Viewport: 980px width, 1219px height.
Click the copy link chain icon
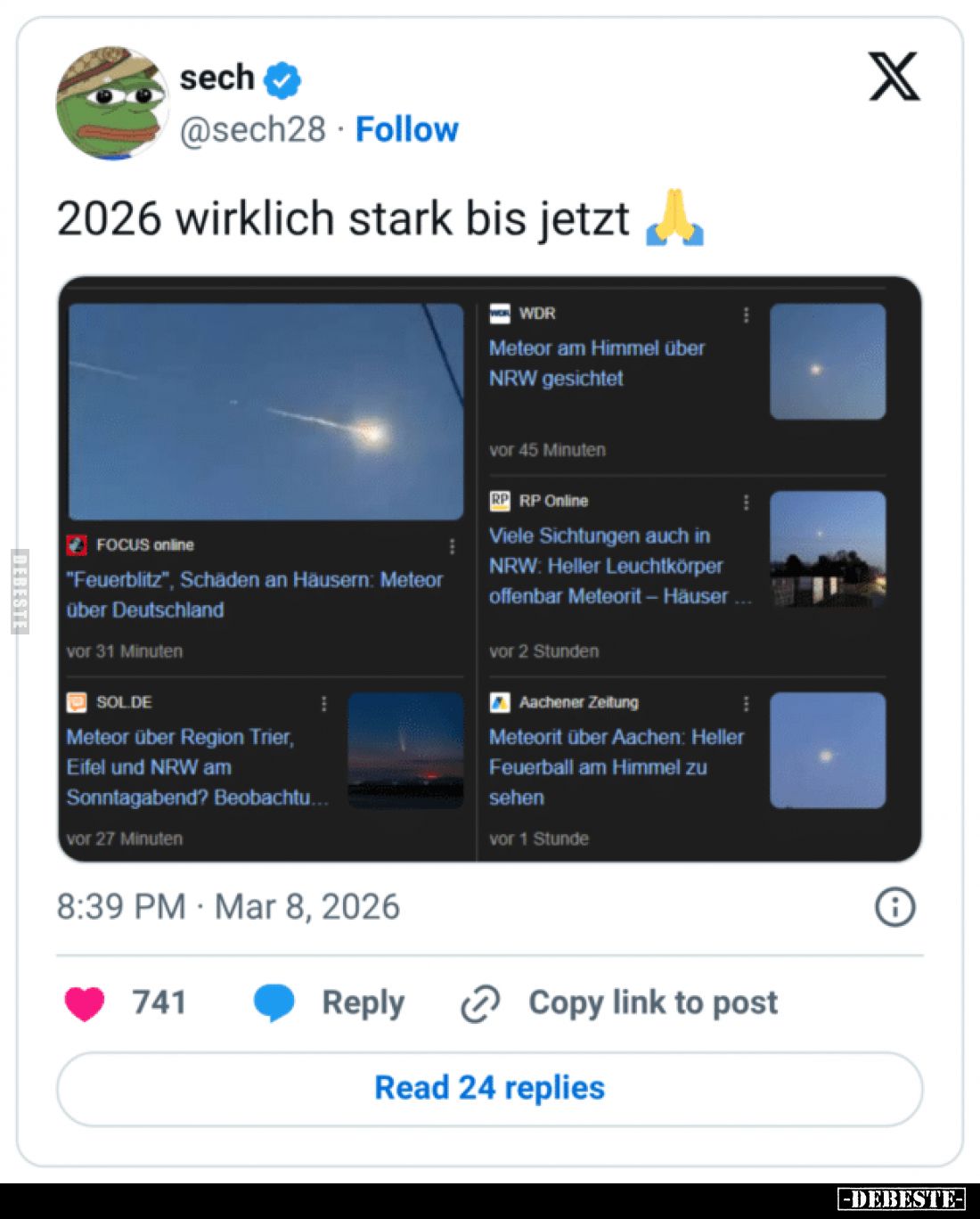coord(478,1002)
